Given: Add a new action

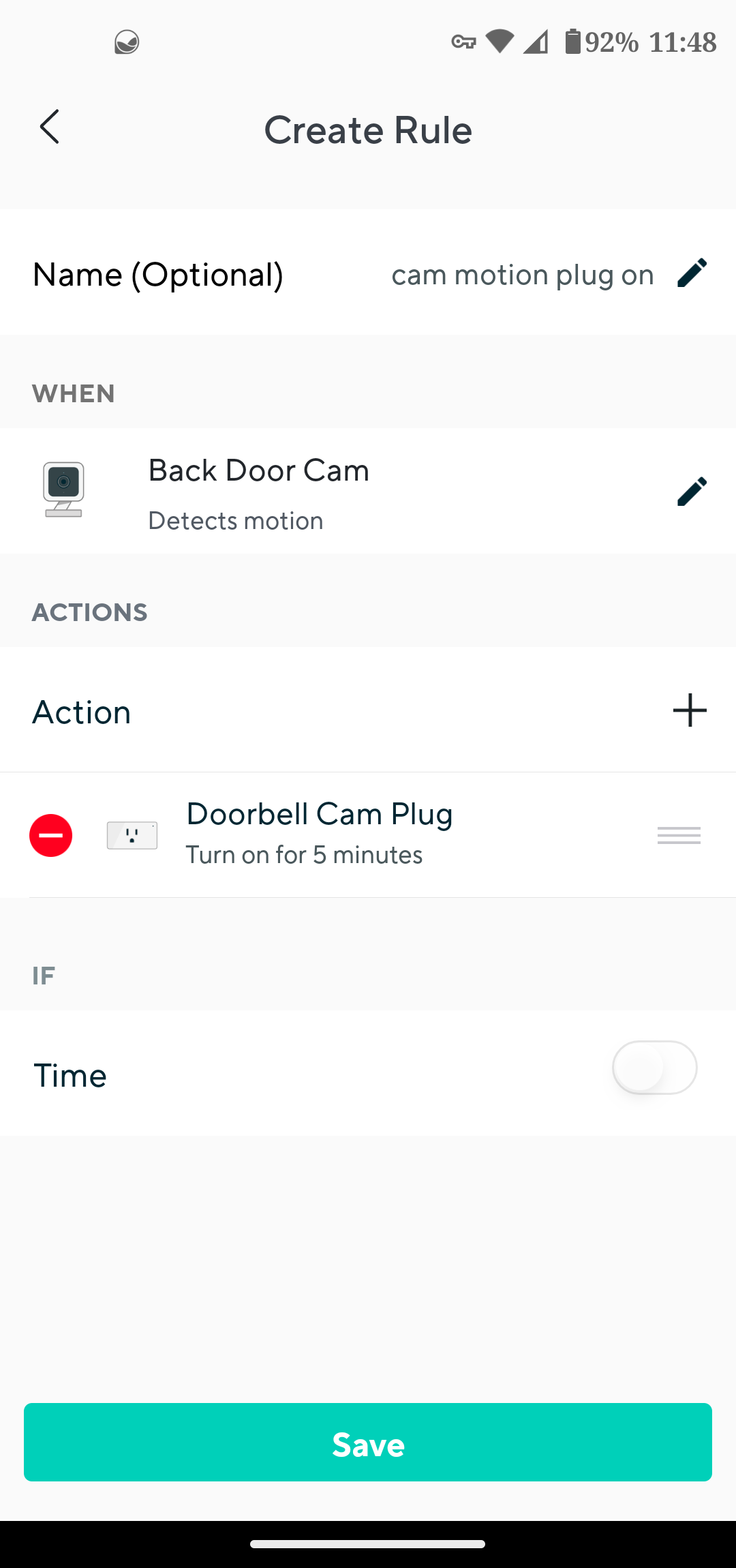Looking at the screenshot, I should pos(690,710).
